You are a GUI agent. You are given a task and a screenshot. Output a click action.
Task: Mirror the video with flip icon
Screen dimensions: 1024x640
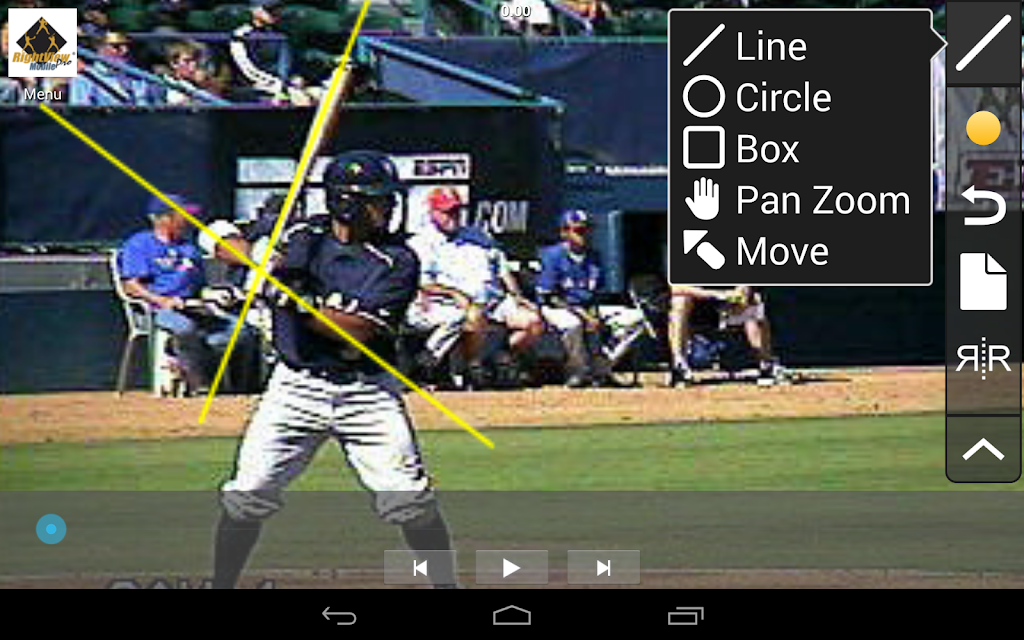tap(983, 358)
